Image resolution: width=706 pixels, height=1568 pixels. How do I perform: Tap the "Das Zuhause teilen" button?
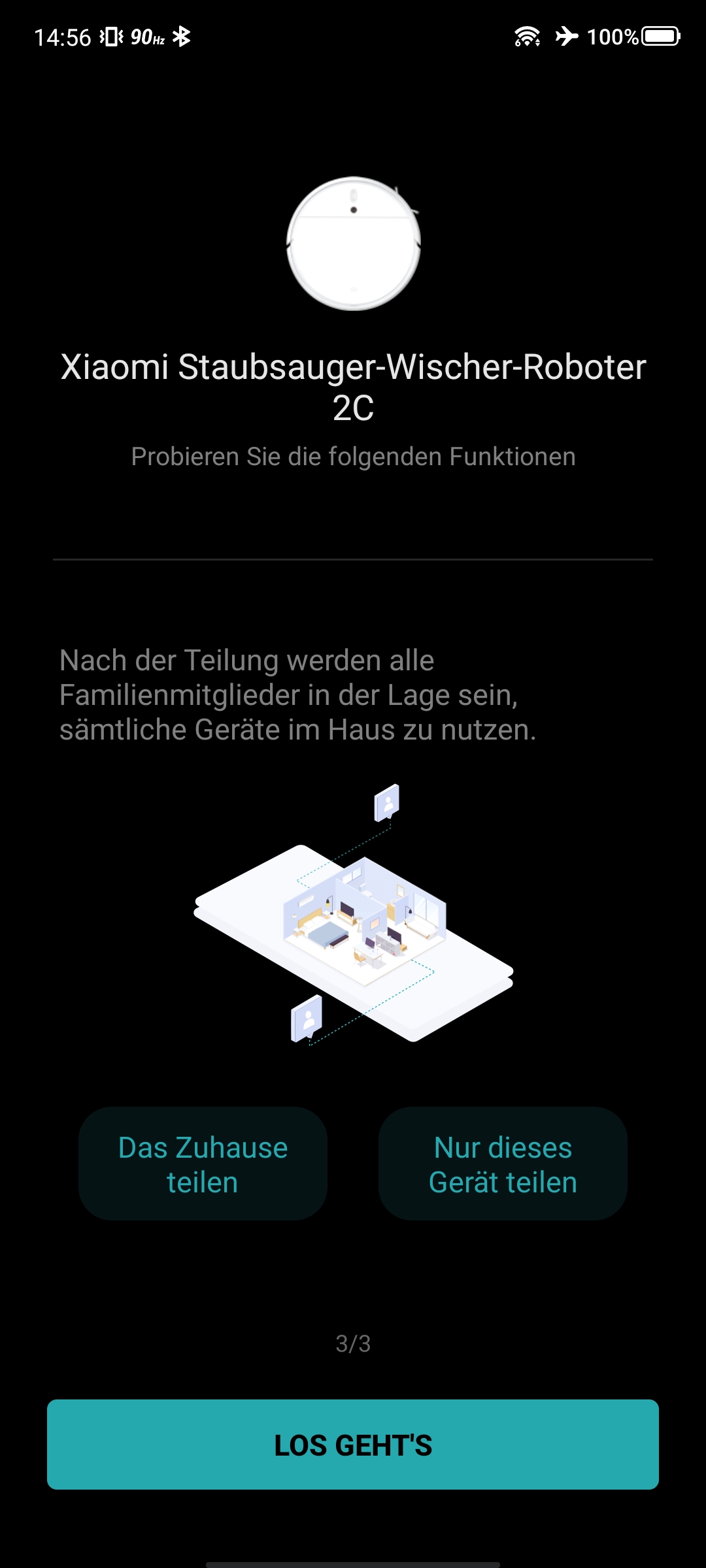point(203,1164)
